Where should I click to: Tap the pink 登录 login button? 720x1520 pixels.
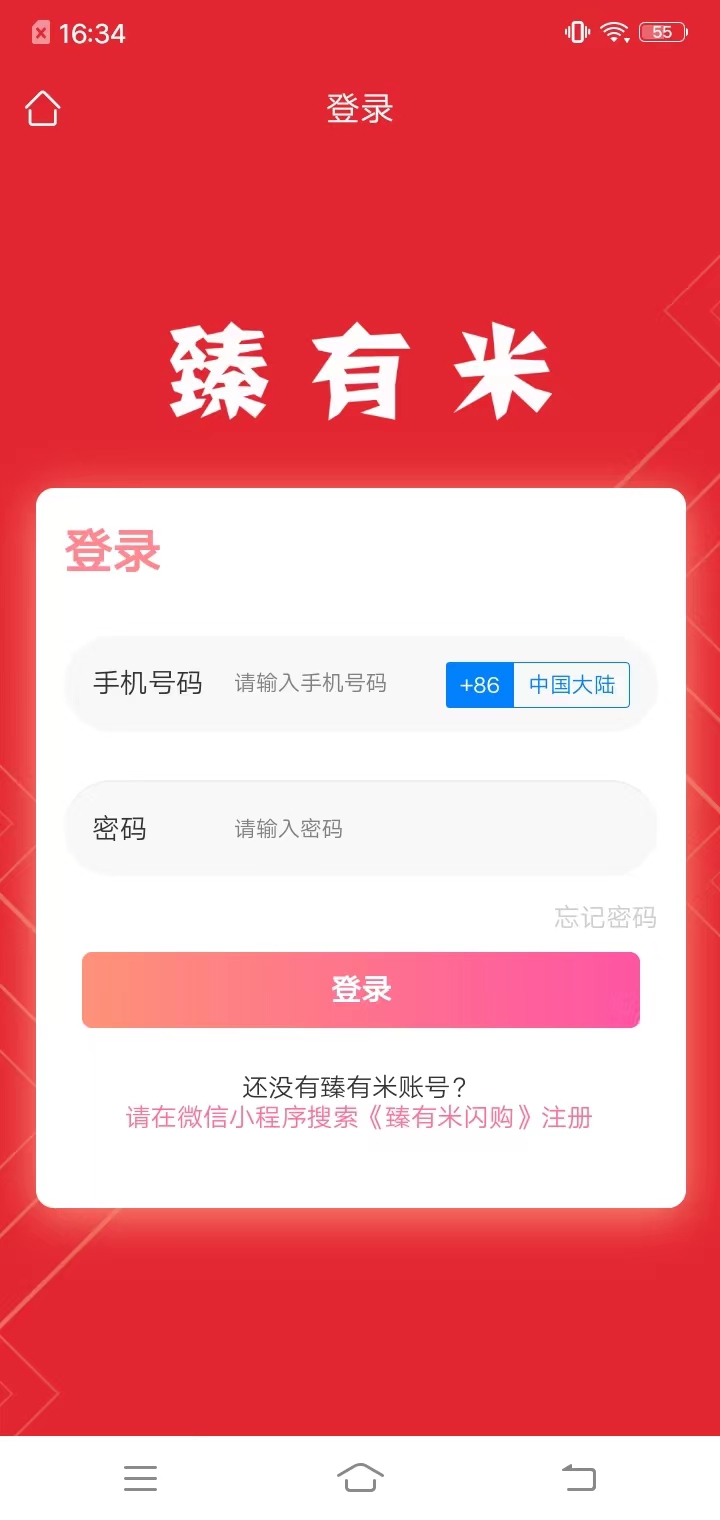(x=360, y=990)
